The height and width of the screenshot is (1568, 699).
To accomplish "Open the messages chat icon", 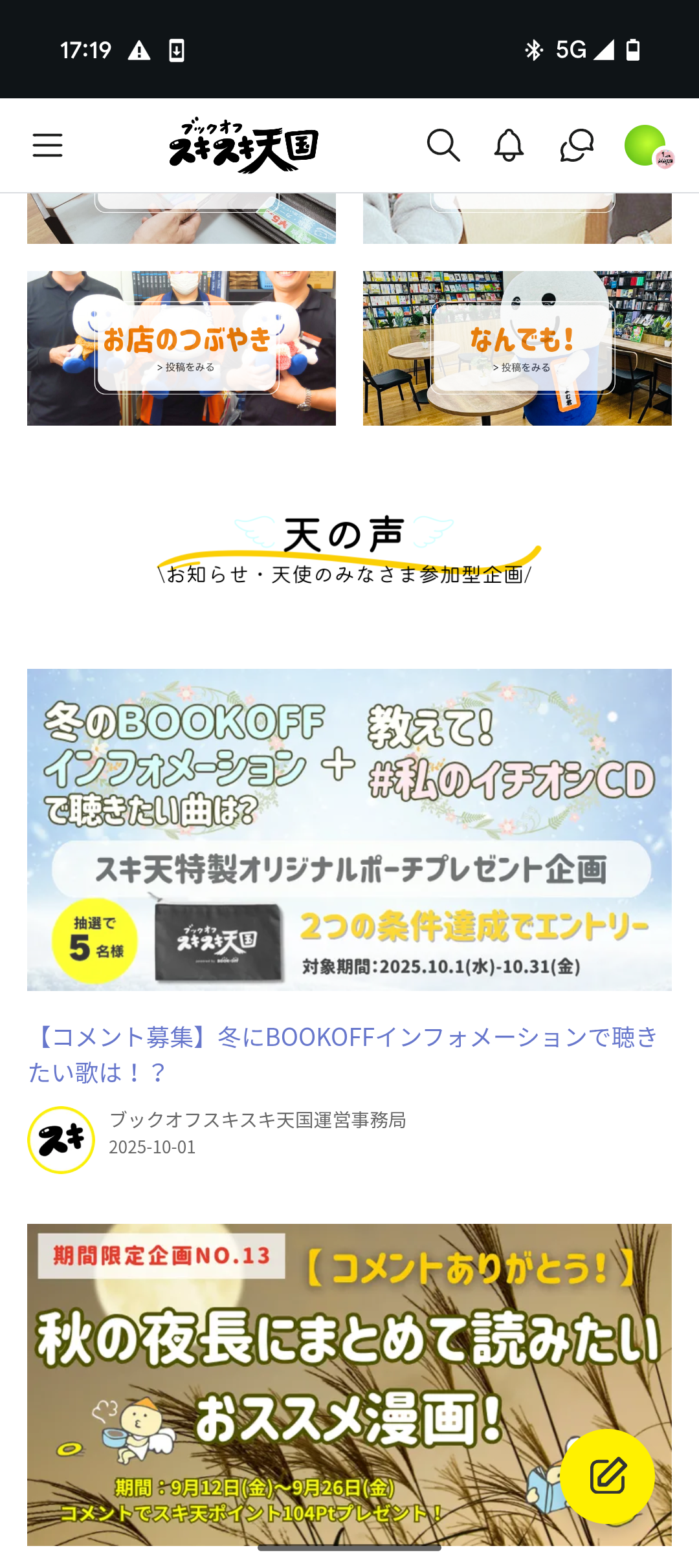I will pos(577,146).
